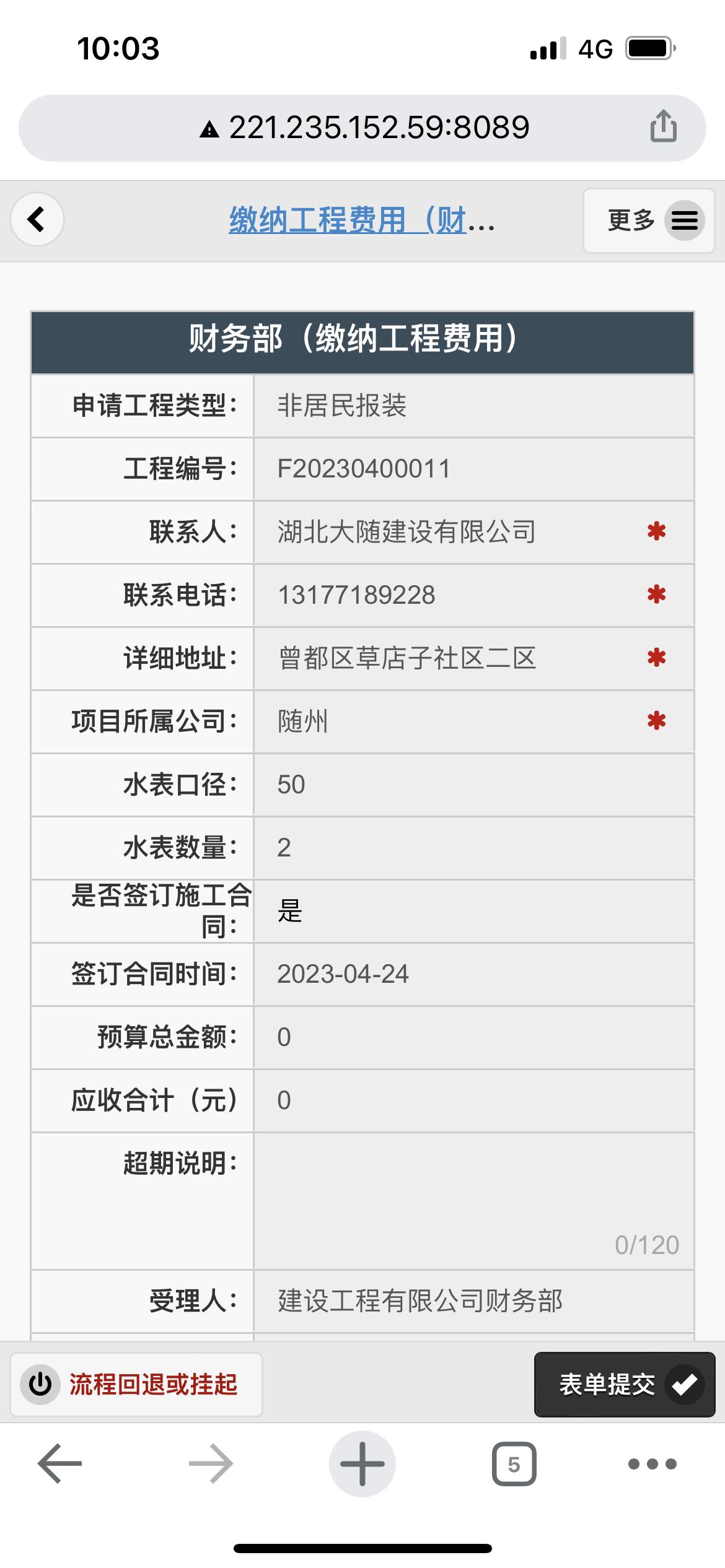Go back using the page header arrow
This screenshot has height=1568, width=725.
tap(37, 219)
